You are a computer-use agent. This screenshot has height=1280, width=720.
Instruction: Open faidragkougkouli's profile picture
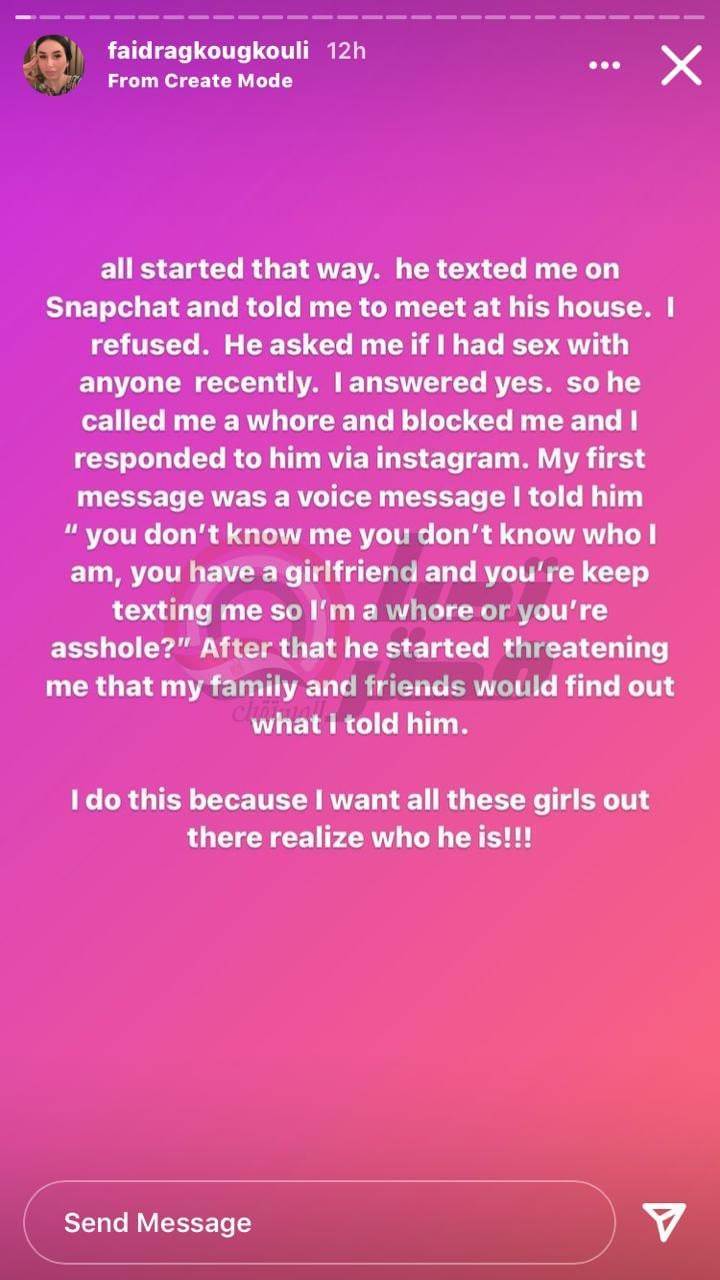click(x=53, y=65)
